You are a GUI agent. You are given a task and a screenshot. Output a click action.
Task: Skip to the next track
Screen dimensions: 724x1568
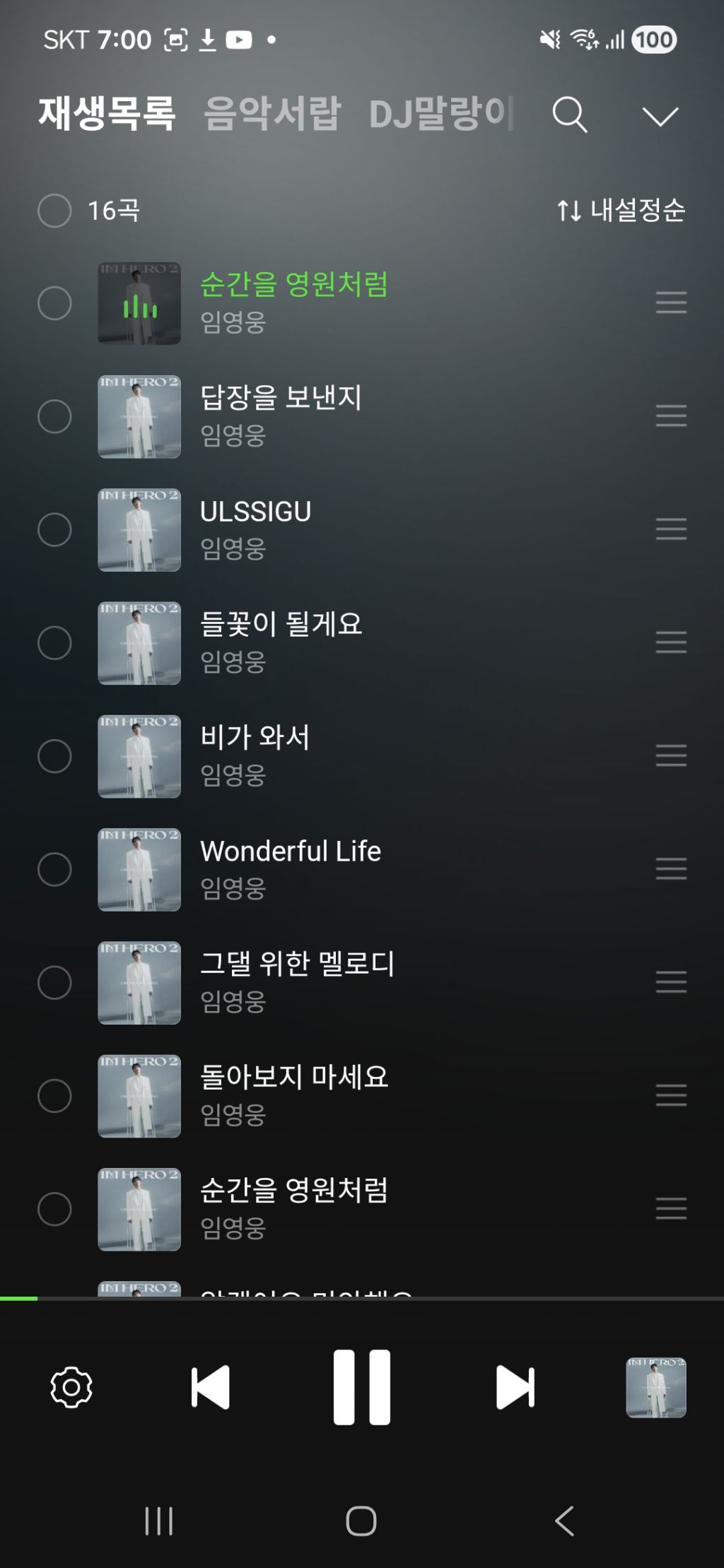pos(515,1386)
